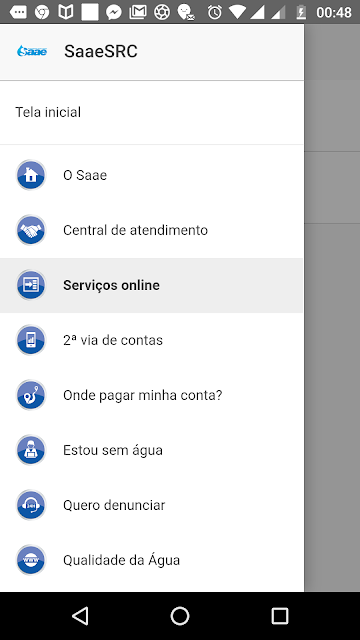The width and height of the screenshot is (360, 640).
Task: Tap the system back button
Action: [80, 616]
